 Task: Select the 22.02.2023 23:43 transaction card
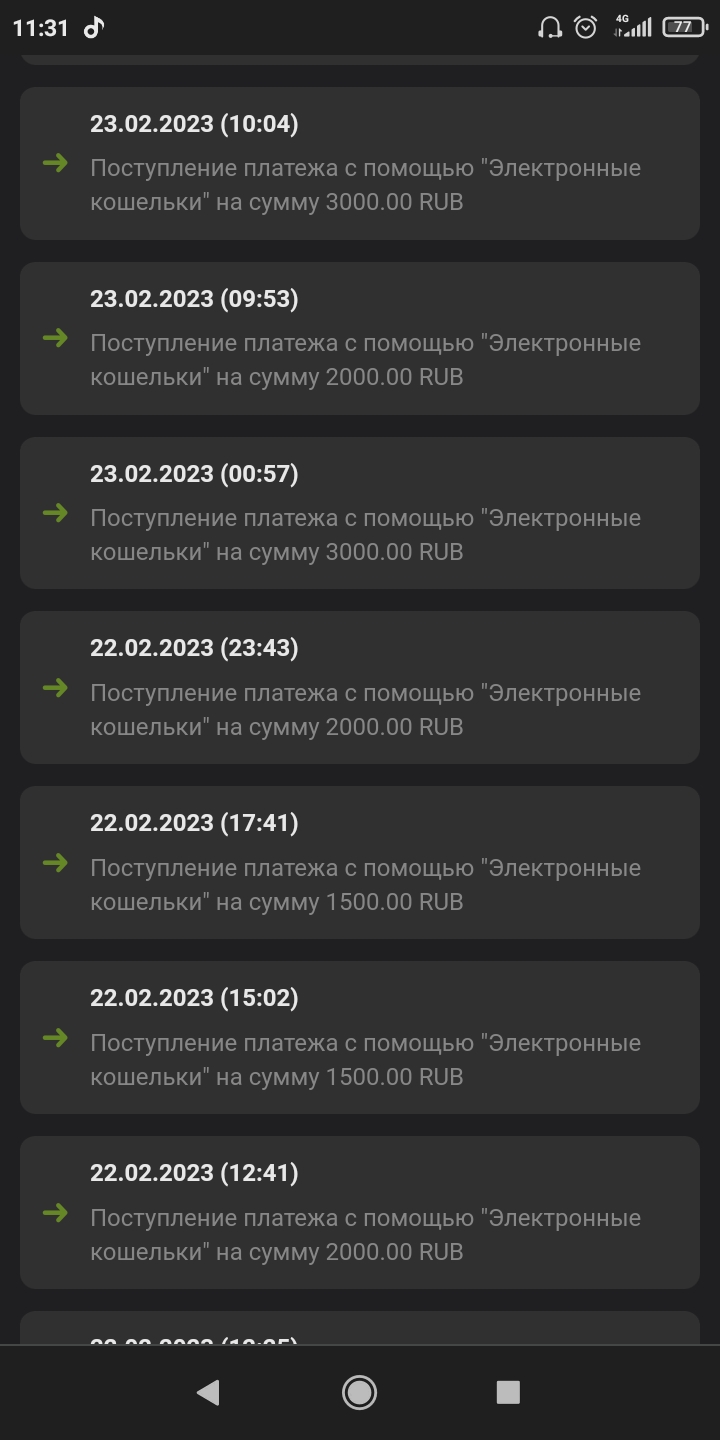pyautogui.click(x=360, y=688)
